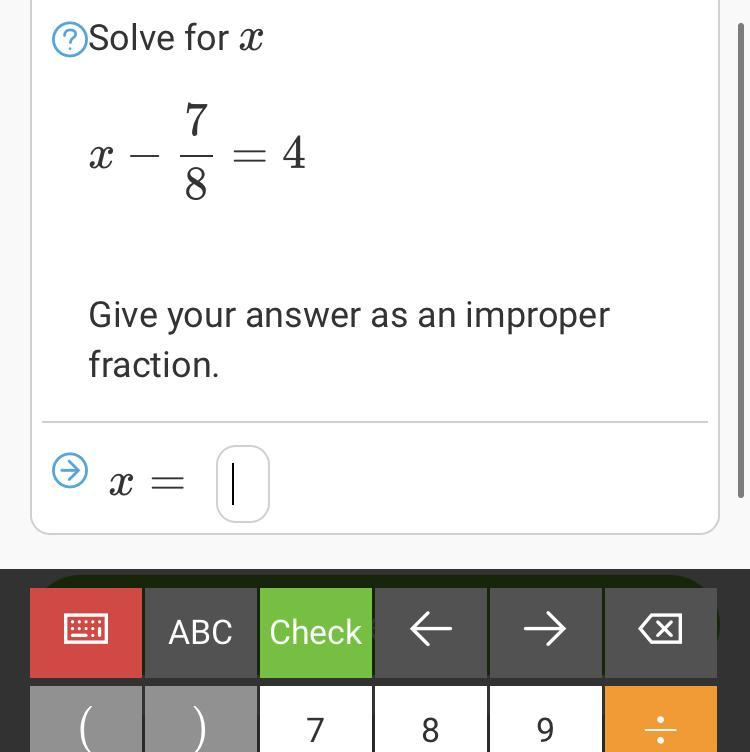Open the question mark help icon
This screenshot has width=750, height=752.
pos(70,39)
